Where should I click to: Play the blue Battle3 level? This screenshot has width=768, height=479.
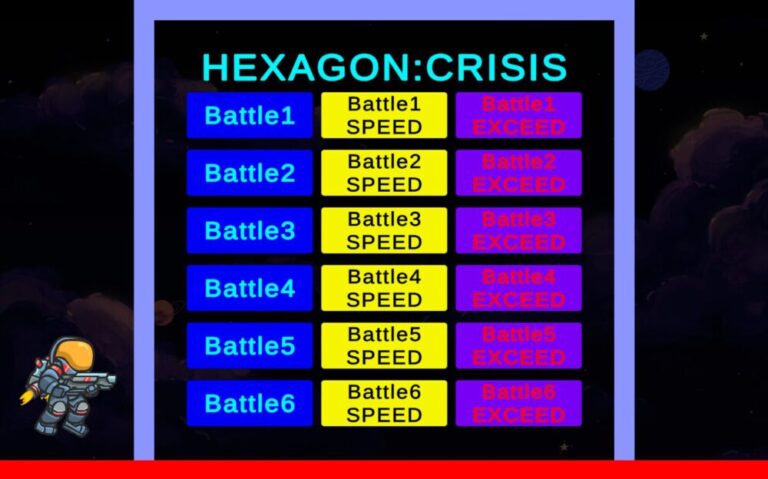[249, 231]
